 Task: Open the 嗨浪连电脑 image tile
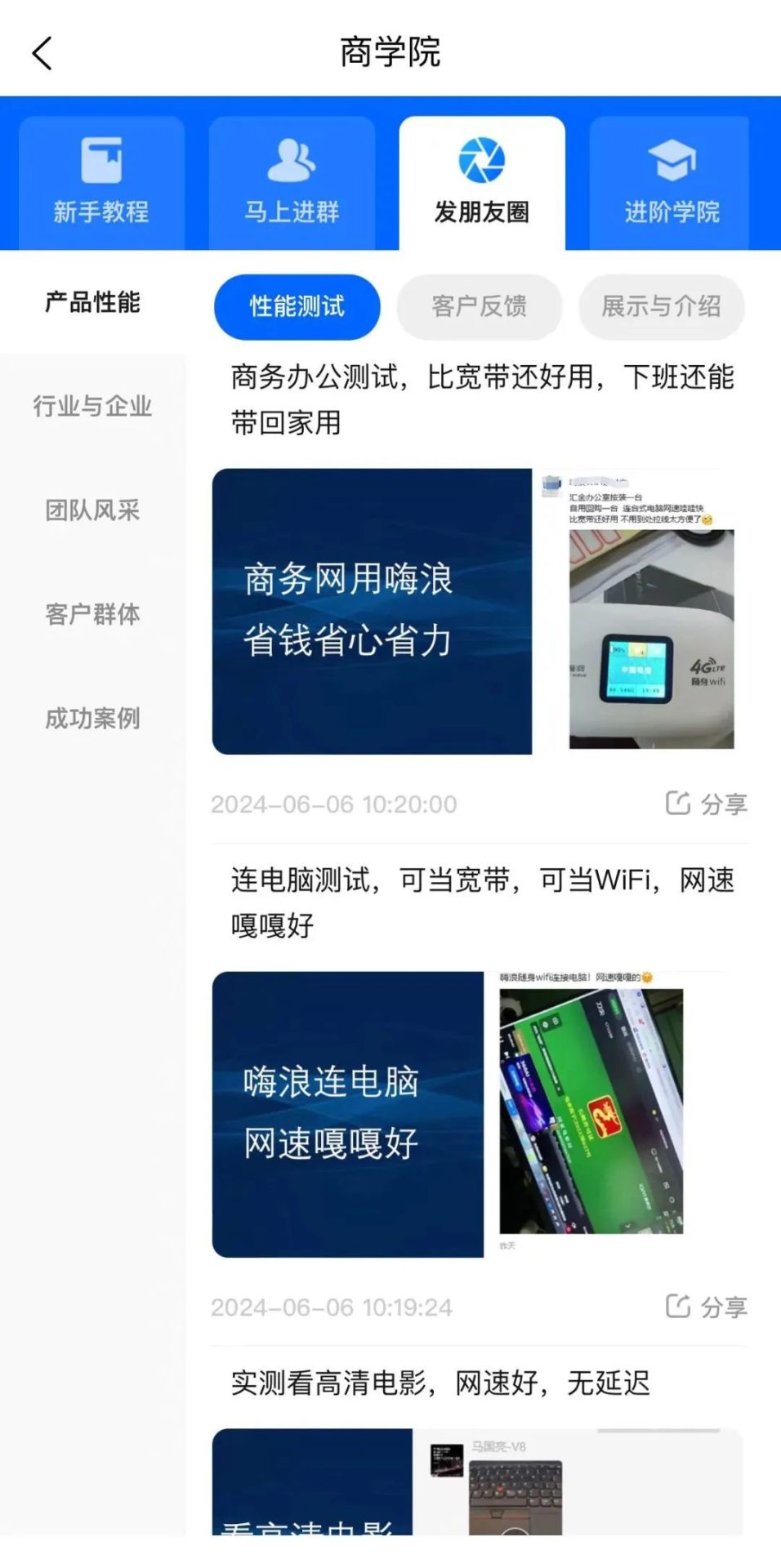pos(348,1114)
